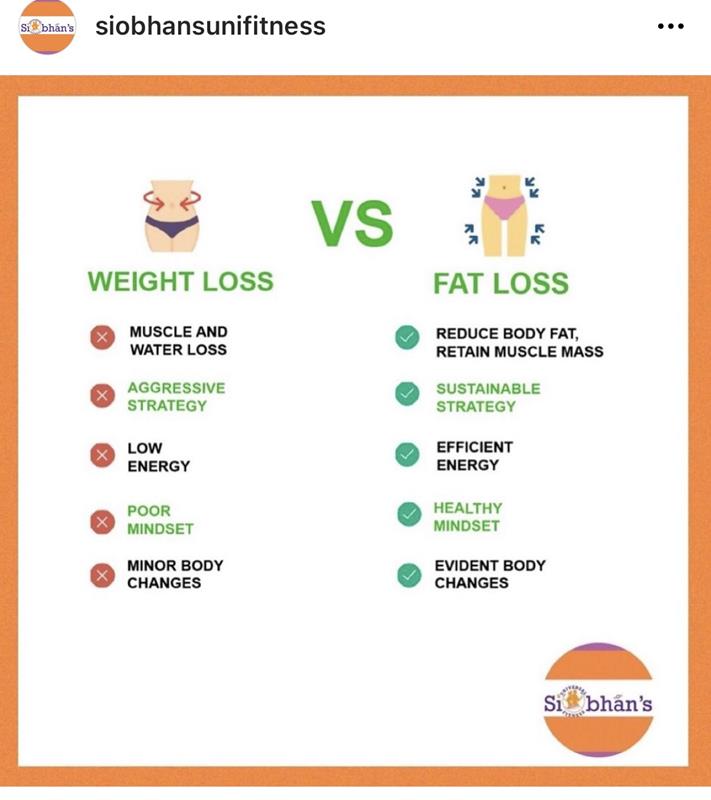The image size is (711, 800).
Task: Tap the Weight Loss vs Fat Loss post image
Action: (x=355, y=430)
